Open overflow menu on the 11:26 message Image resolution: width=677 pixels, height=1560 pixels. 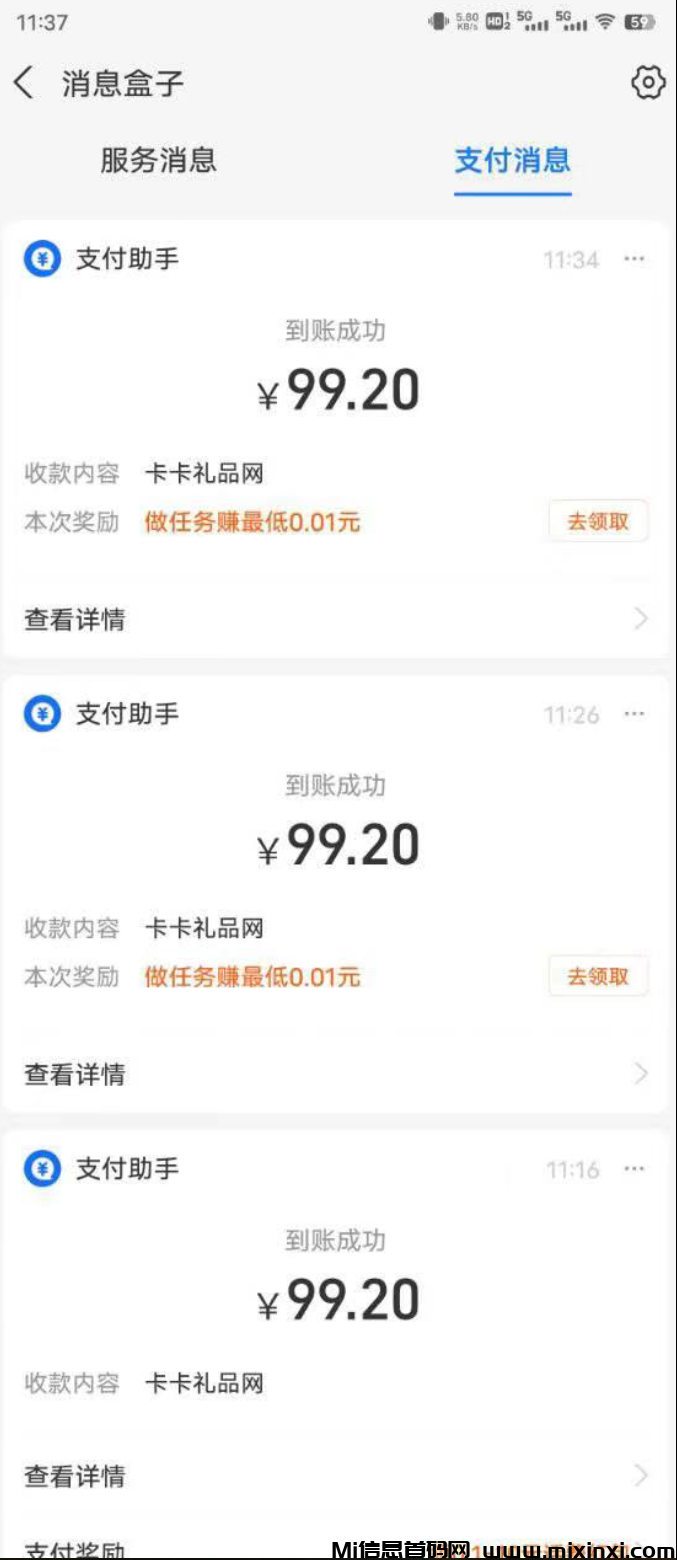[634, 714]
